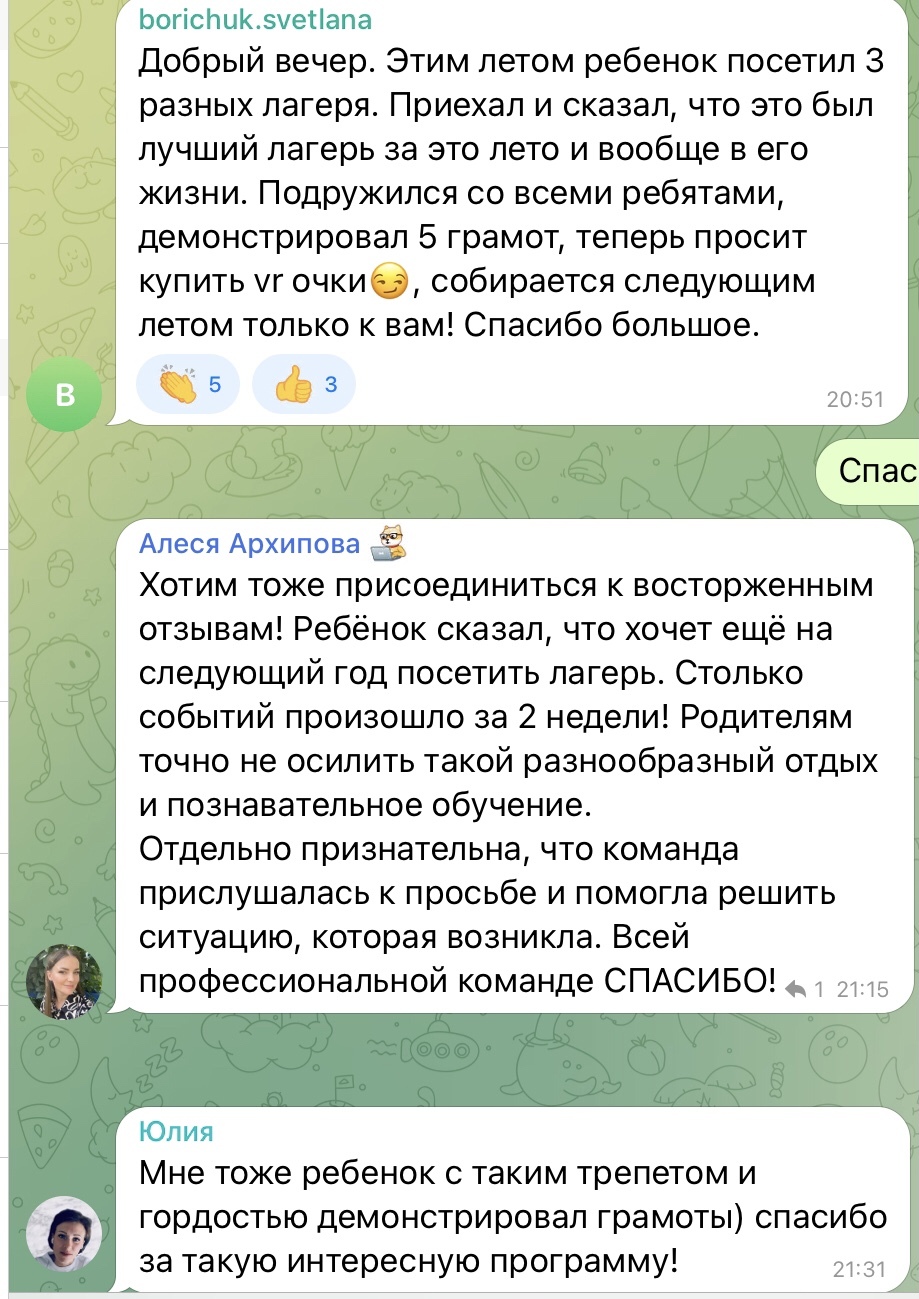Tap the clapping hands reaction

[188, 384]
